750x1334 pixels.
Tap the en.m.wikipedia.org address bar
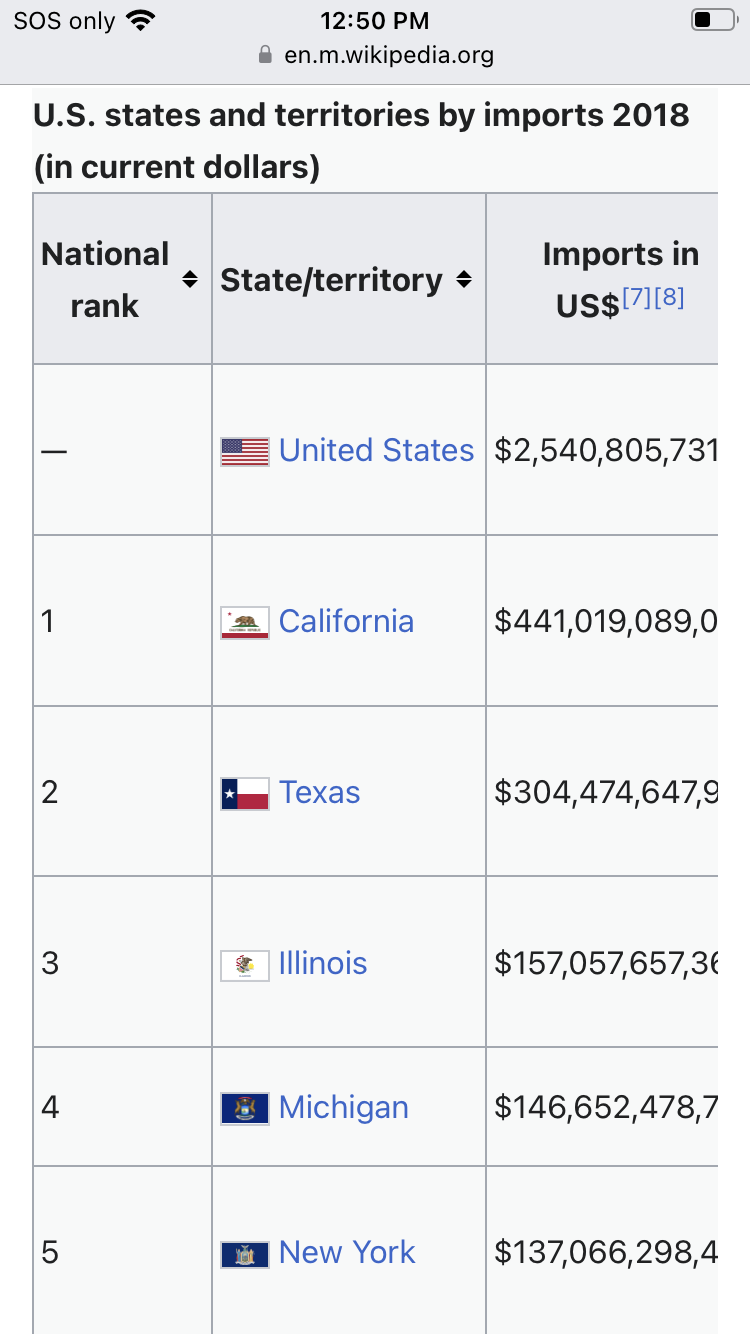376,55
